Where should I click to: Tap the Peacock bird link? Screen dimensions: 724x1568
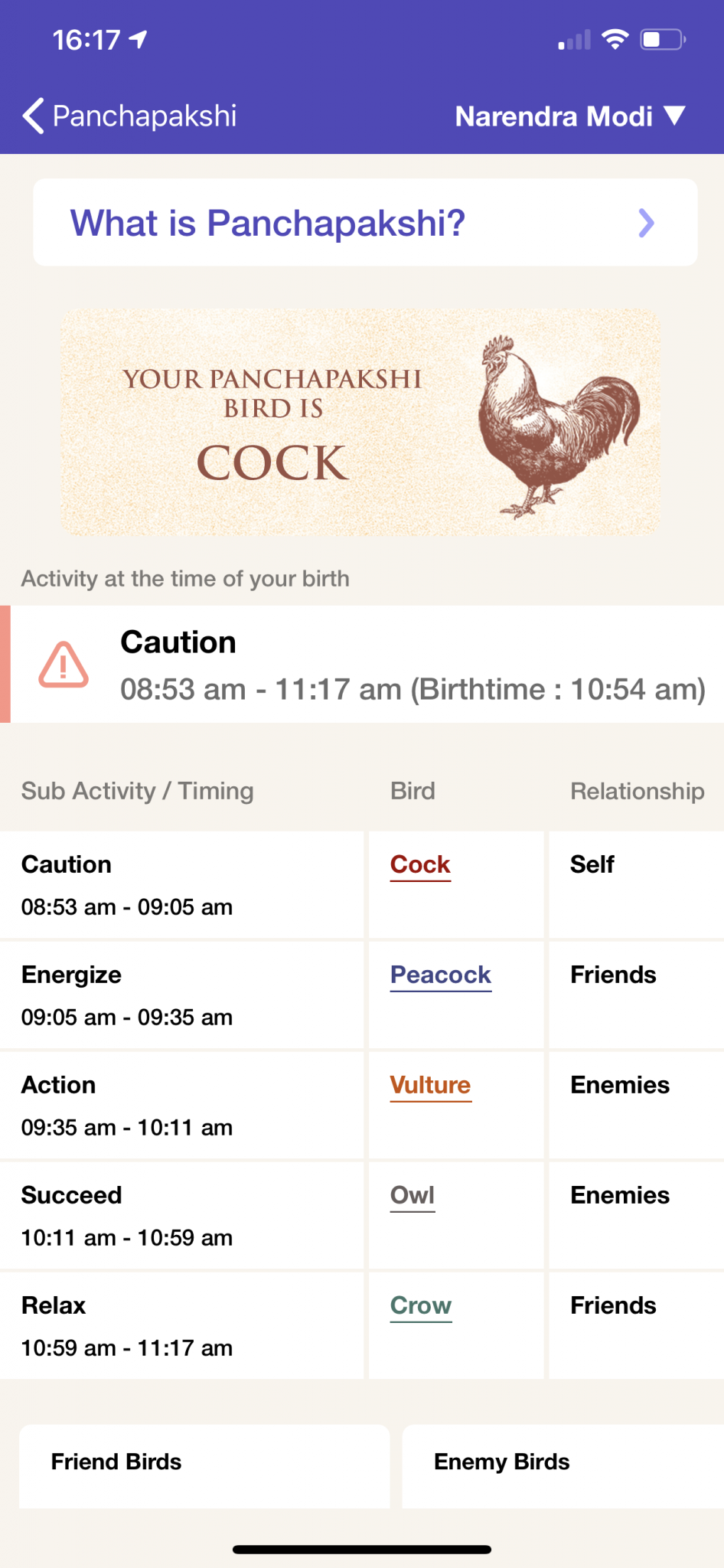tap(440, 975)
